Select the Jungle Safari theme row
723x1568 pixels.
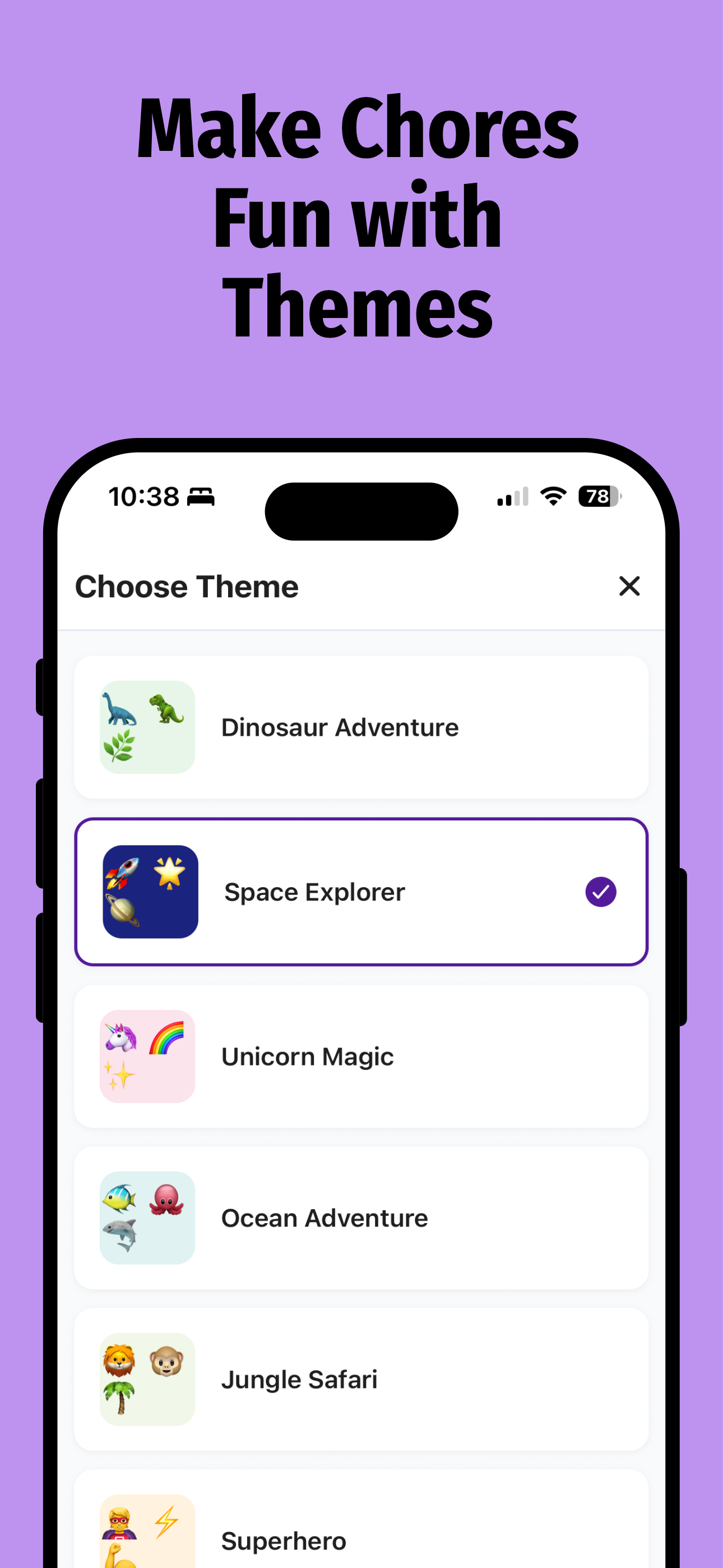tap(361, 1380)
